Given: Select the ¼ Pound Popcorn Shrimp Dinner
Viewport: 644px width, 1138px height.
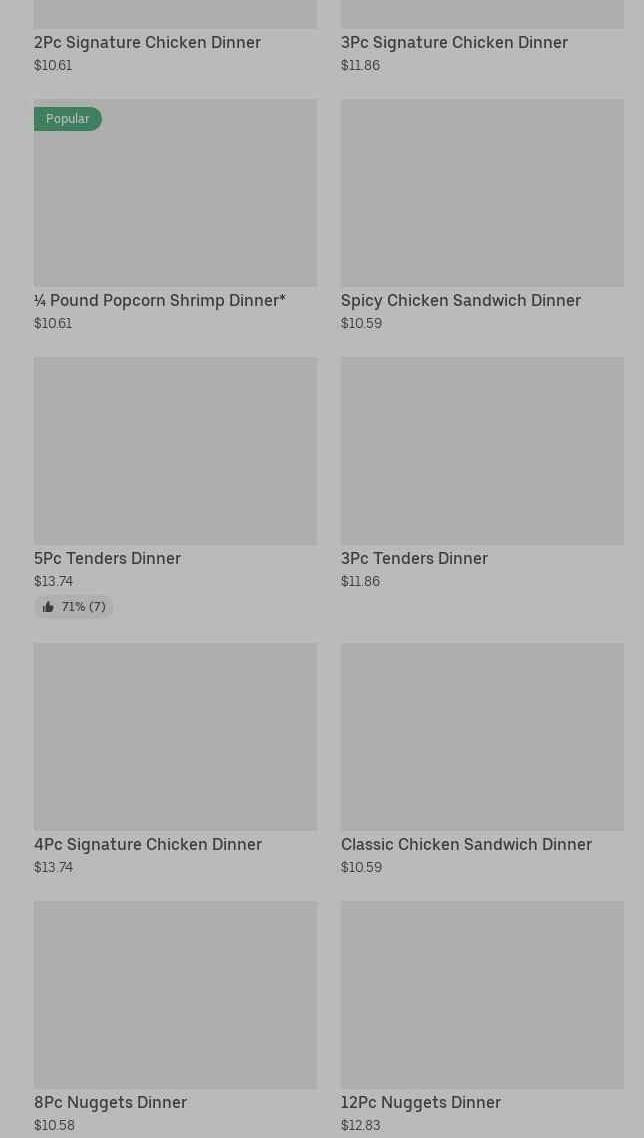Looking at the screenshot, I should coord(175,216).
